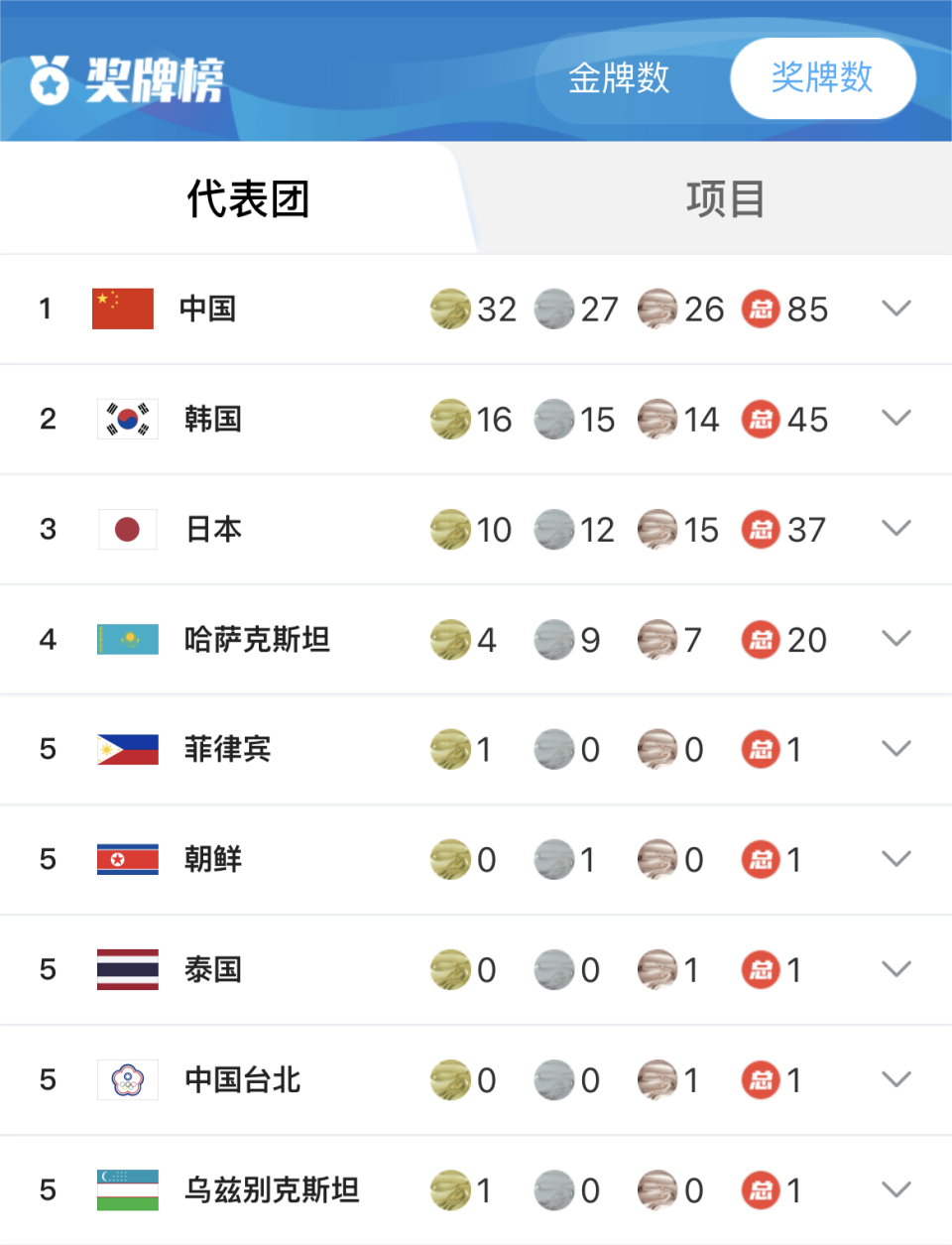Select the 奖牌数 pill button
This screenshot has width=952, height=1245.
tap(822, 77)
